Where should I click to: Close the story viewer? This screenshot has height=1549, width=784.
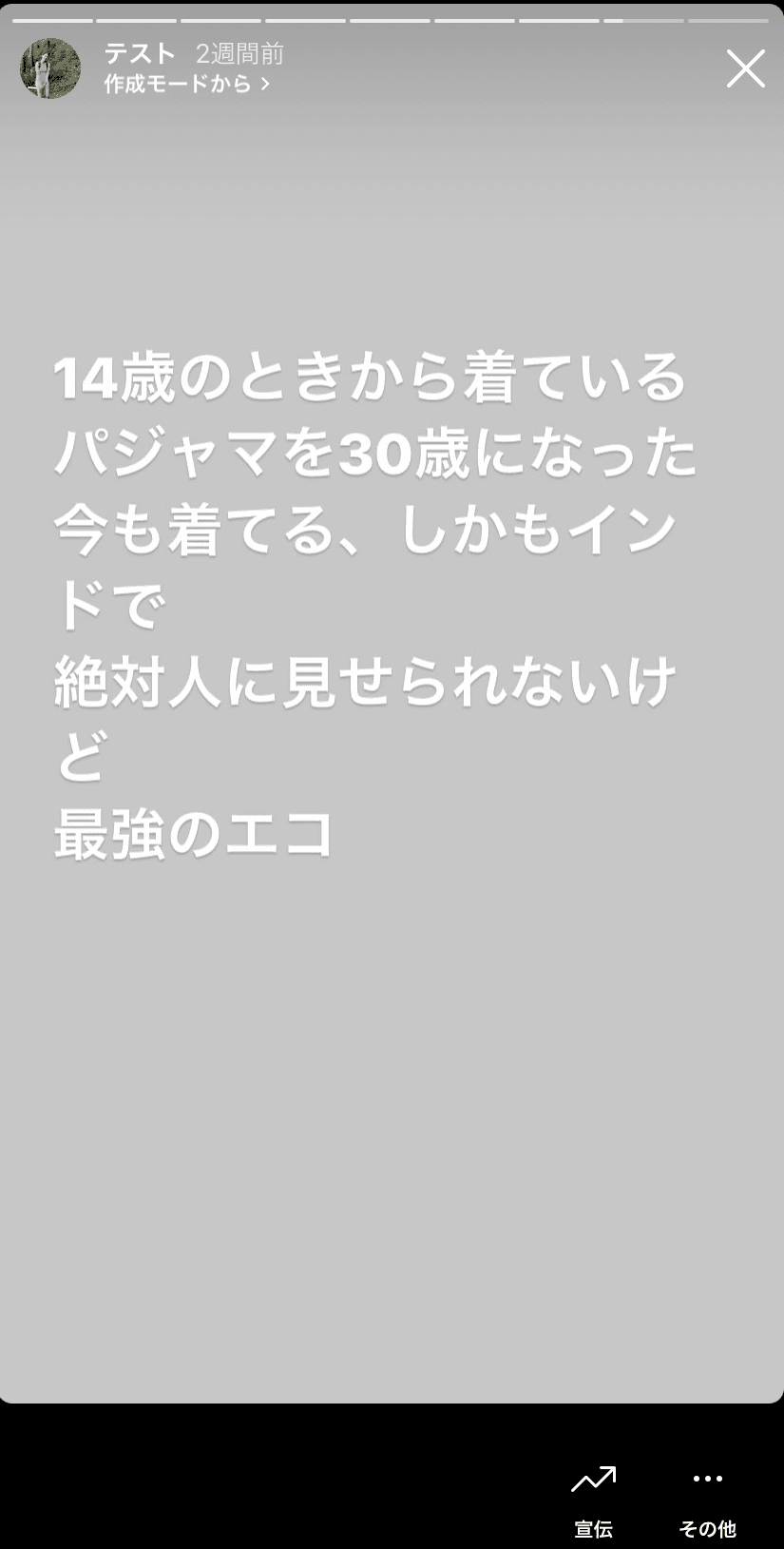click(745, 68)
